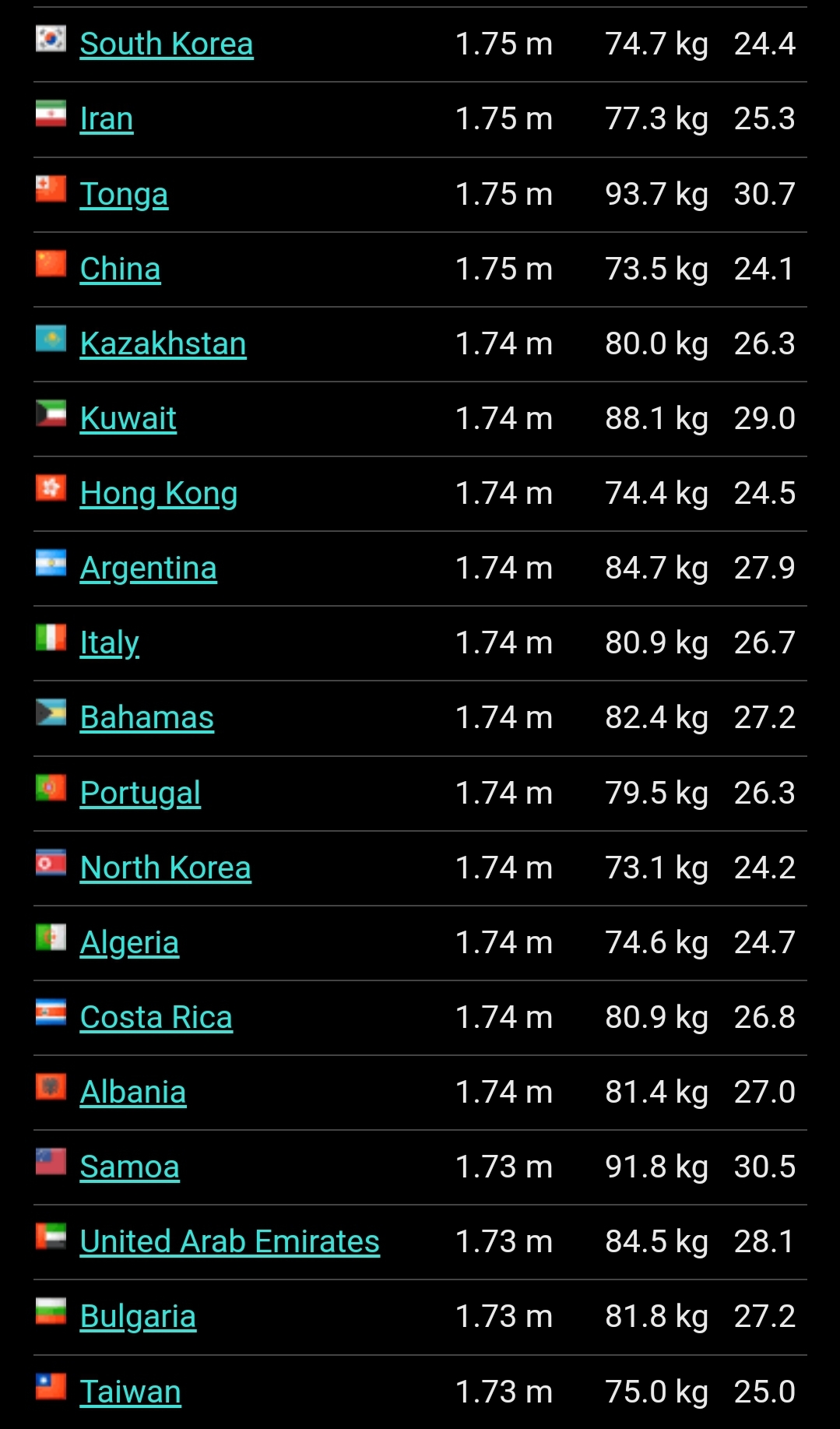The height and width of the screenshot is (1429, 840).
Task: Select the Portugal link
Action: (x=141, y=794)
